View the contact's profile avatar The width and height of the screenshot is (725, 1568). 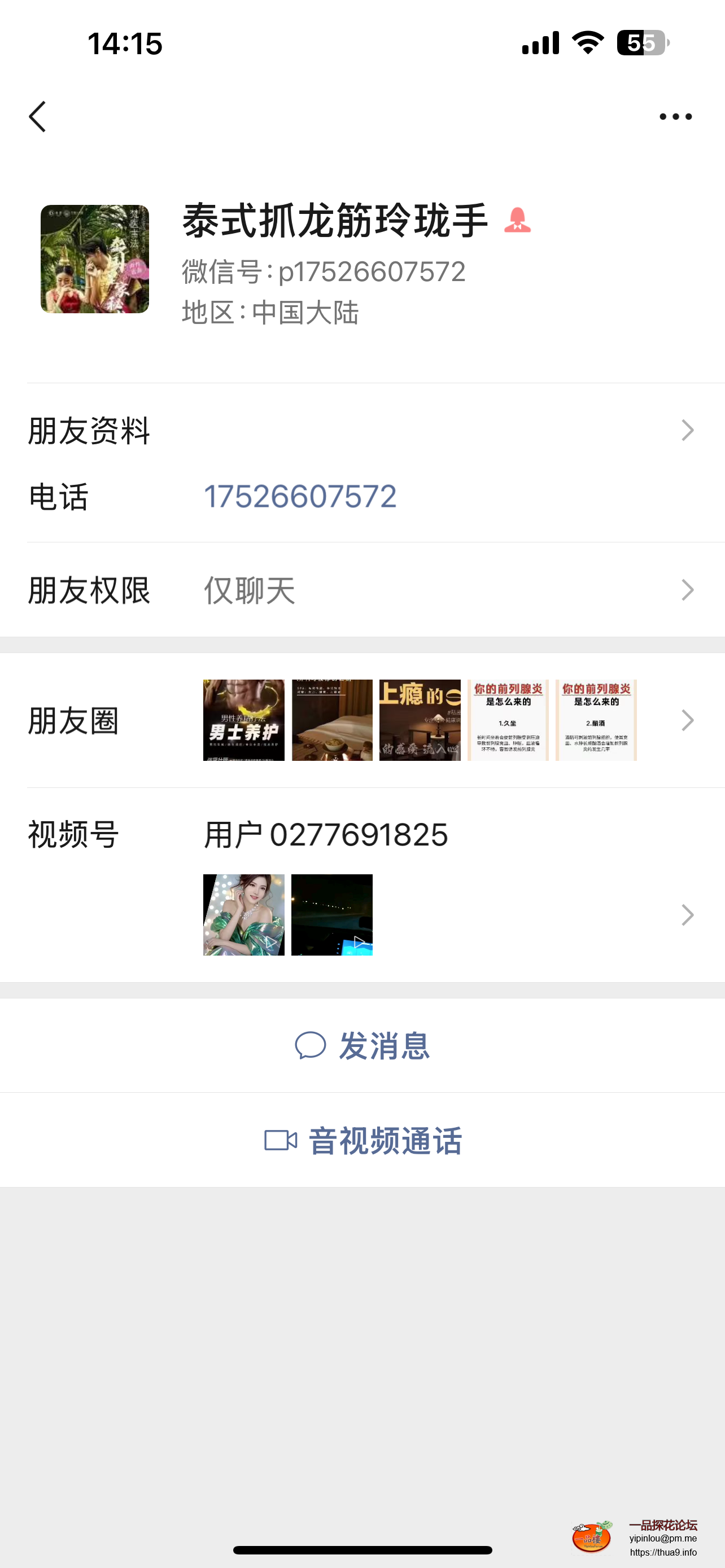(95, 259)
